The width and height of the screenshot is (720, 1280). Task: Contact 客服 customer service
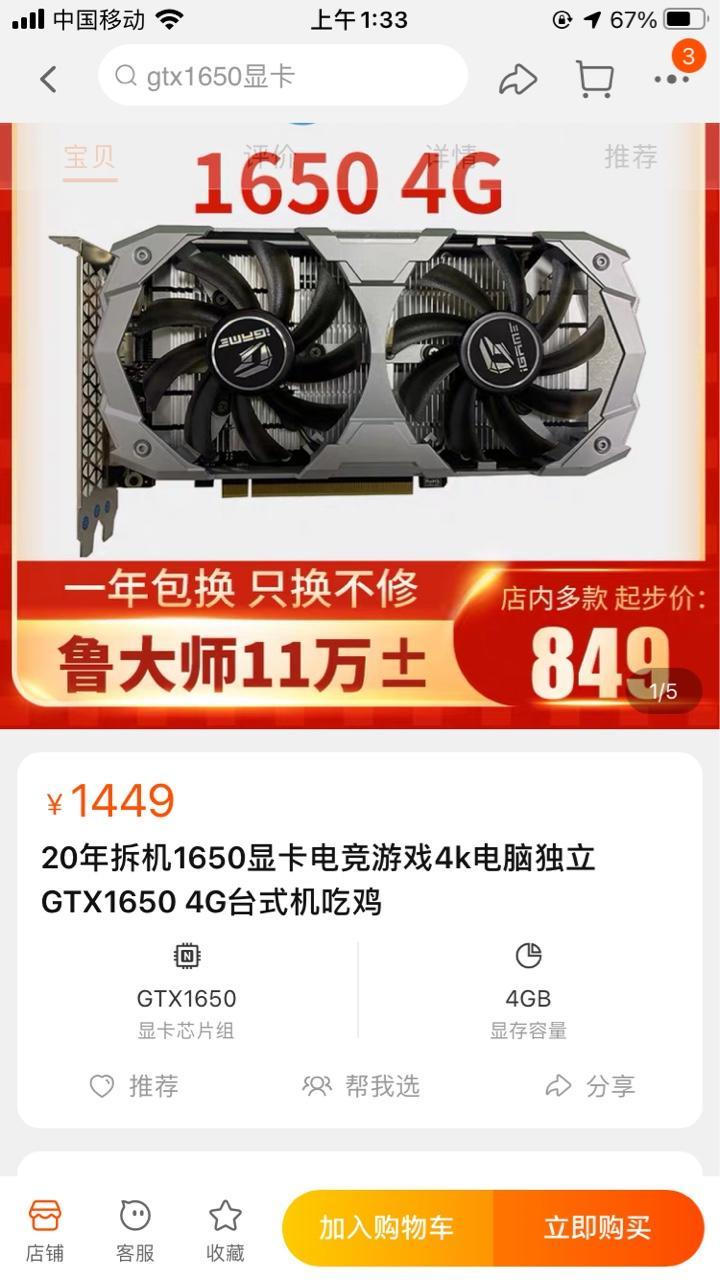tap(135, 1230)
